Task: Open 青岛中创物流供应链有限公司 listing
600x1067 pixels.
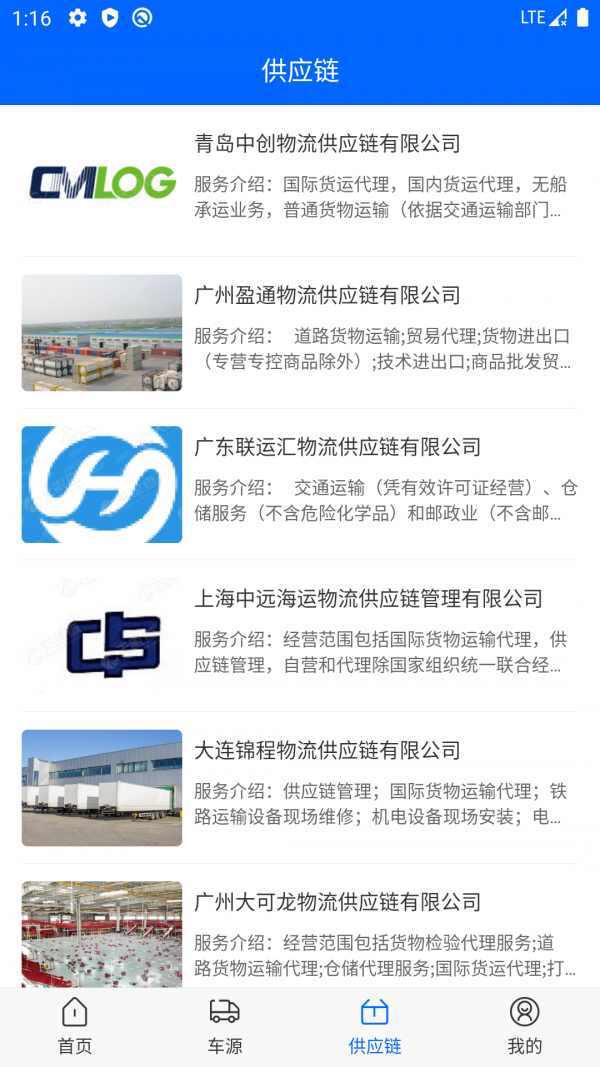Action: 327,144
